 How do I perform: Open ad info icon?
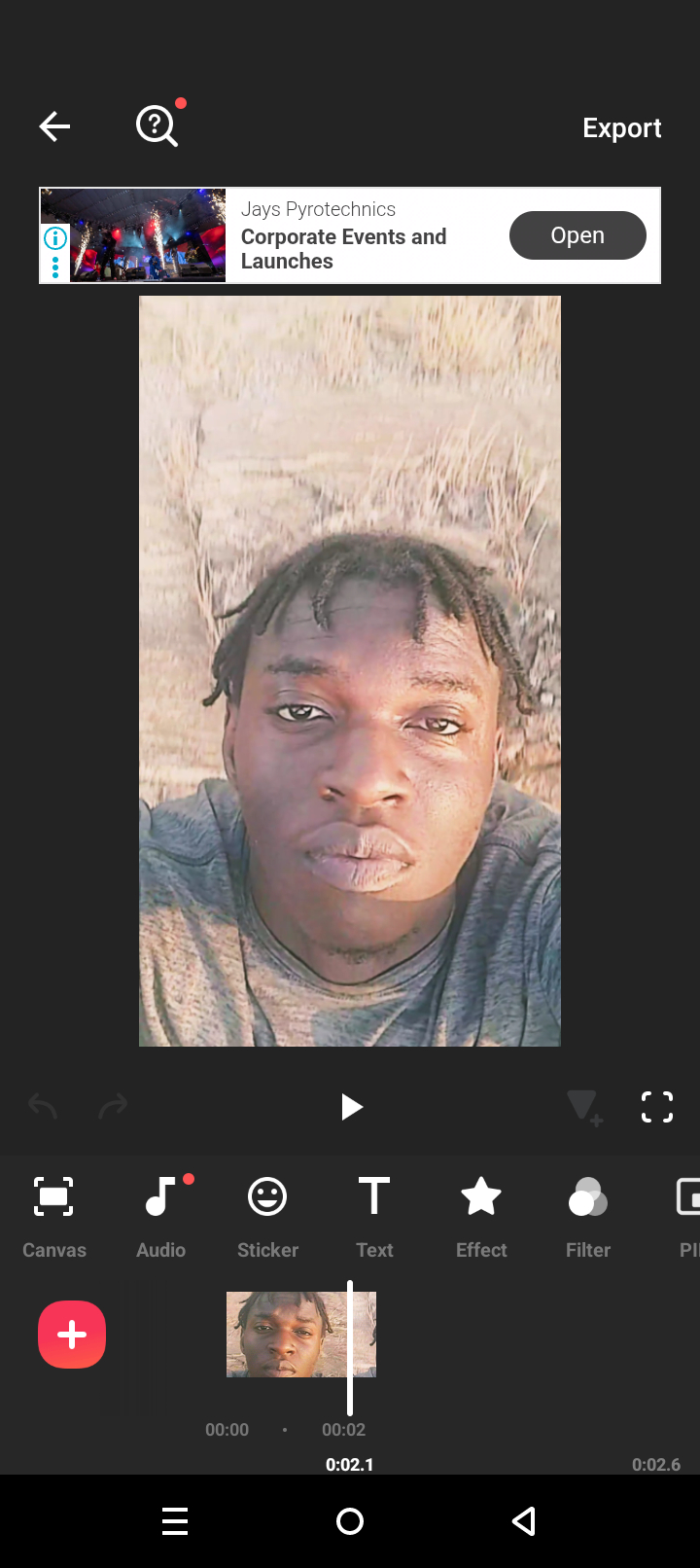tap(55, 238)
